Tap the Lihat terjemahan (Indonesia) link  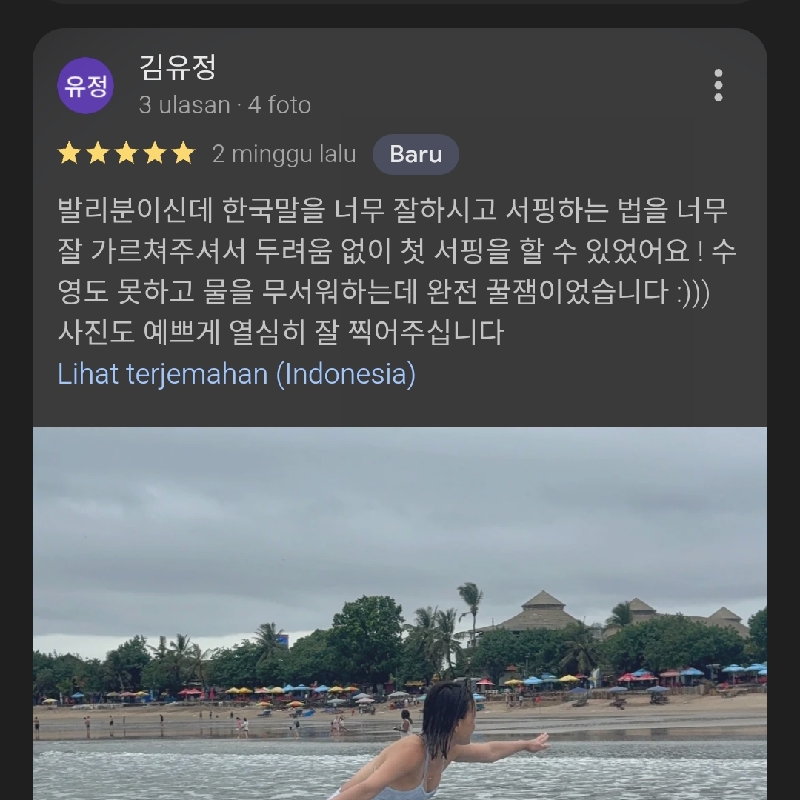tap(236, 374)
